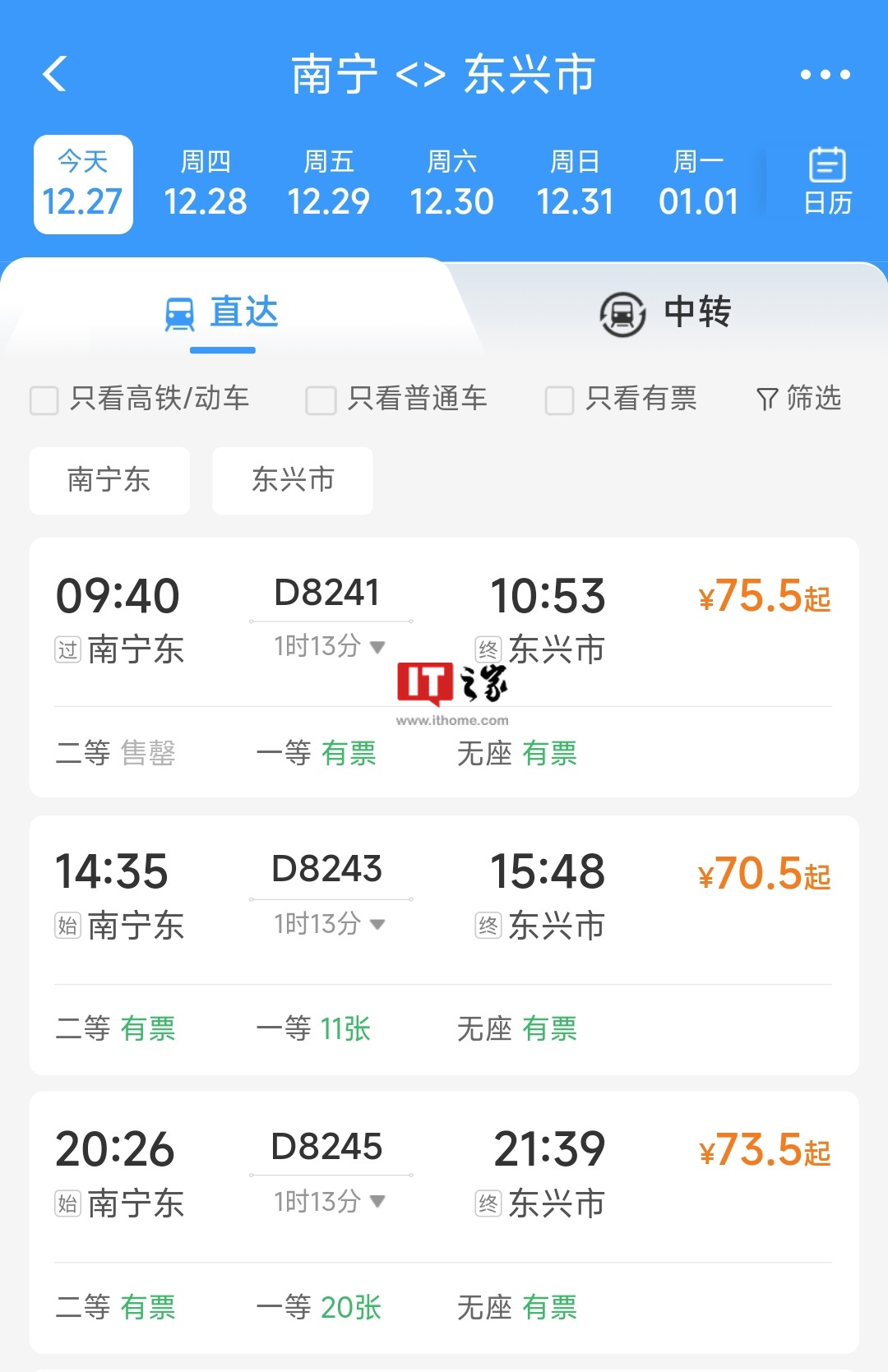This screenshot has width=888, height=1372.
Task: Check the 只看普通车 filter
Action: pos(321,400)
